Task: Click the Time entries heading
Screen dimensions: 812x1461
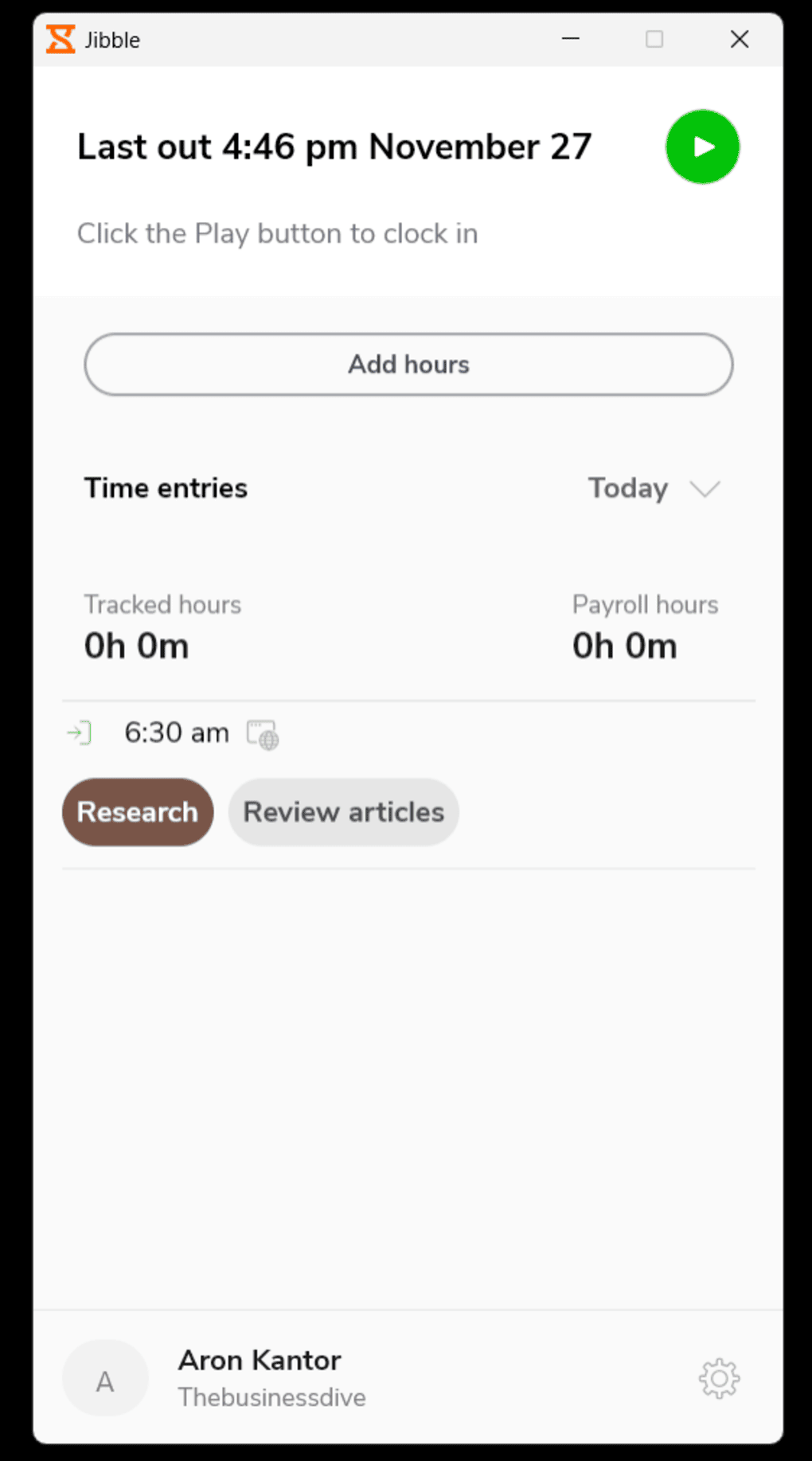Action: pyautogui.click(x=166, y=488)
